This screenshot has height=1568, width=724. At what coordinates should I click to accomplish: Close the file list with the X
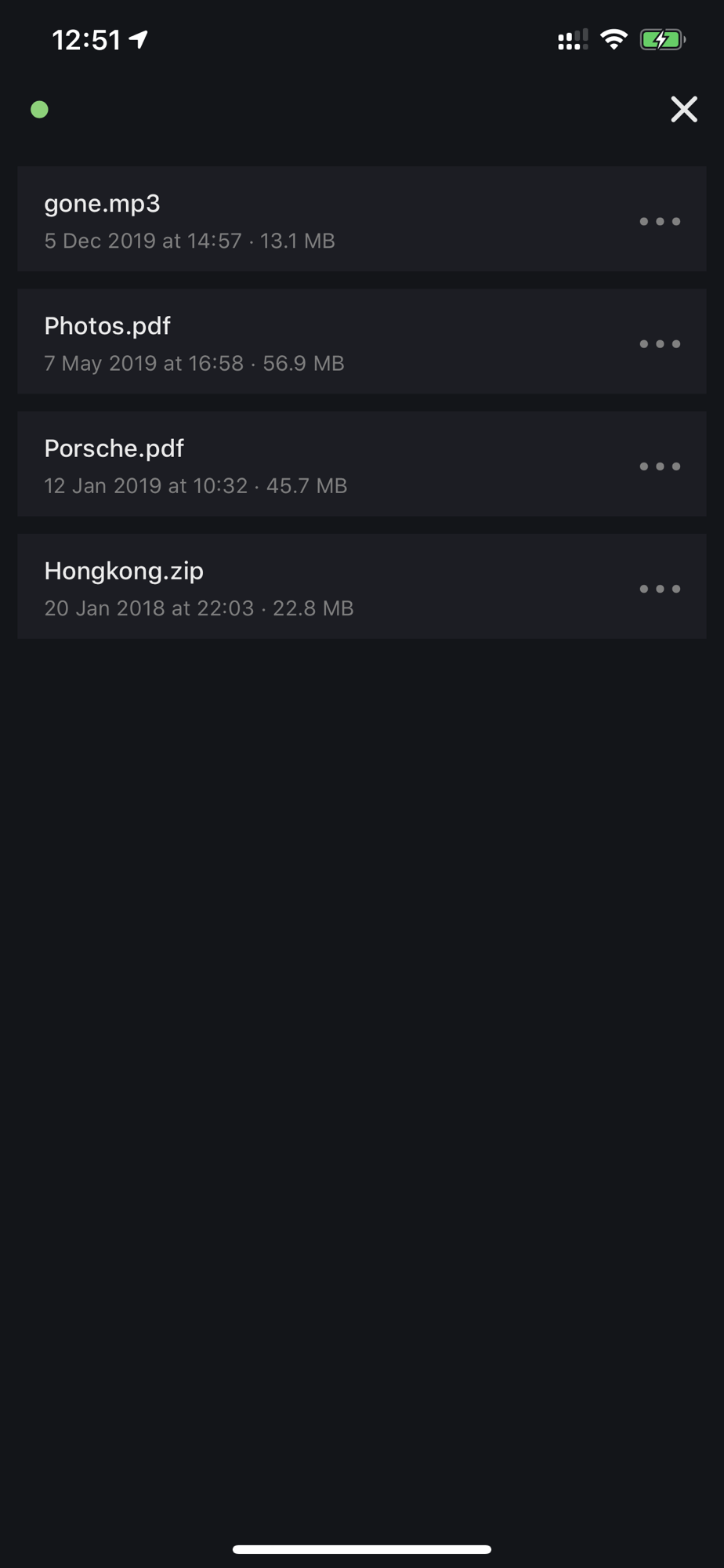[x=683, y=109]
